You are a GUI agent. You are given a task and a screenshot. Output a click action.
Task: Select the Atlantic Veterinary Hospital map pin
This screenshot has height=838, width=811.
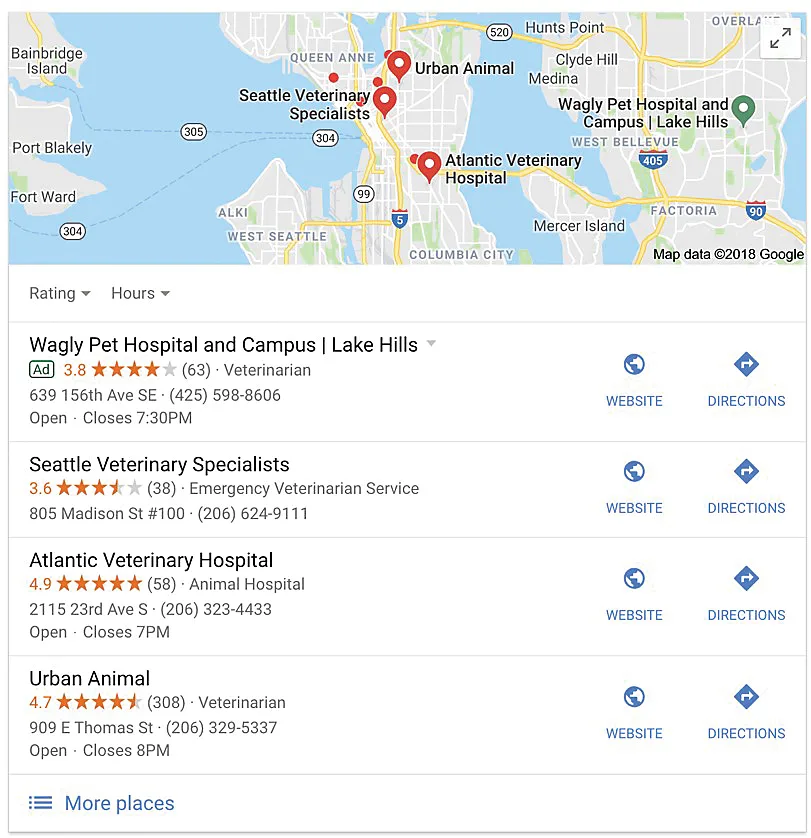(x=429, y=165)
